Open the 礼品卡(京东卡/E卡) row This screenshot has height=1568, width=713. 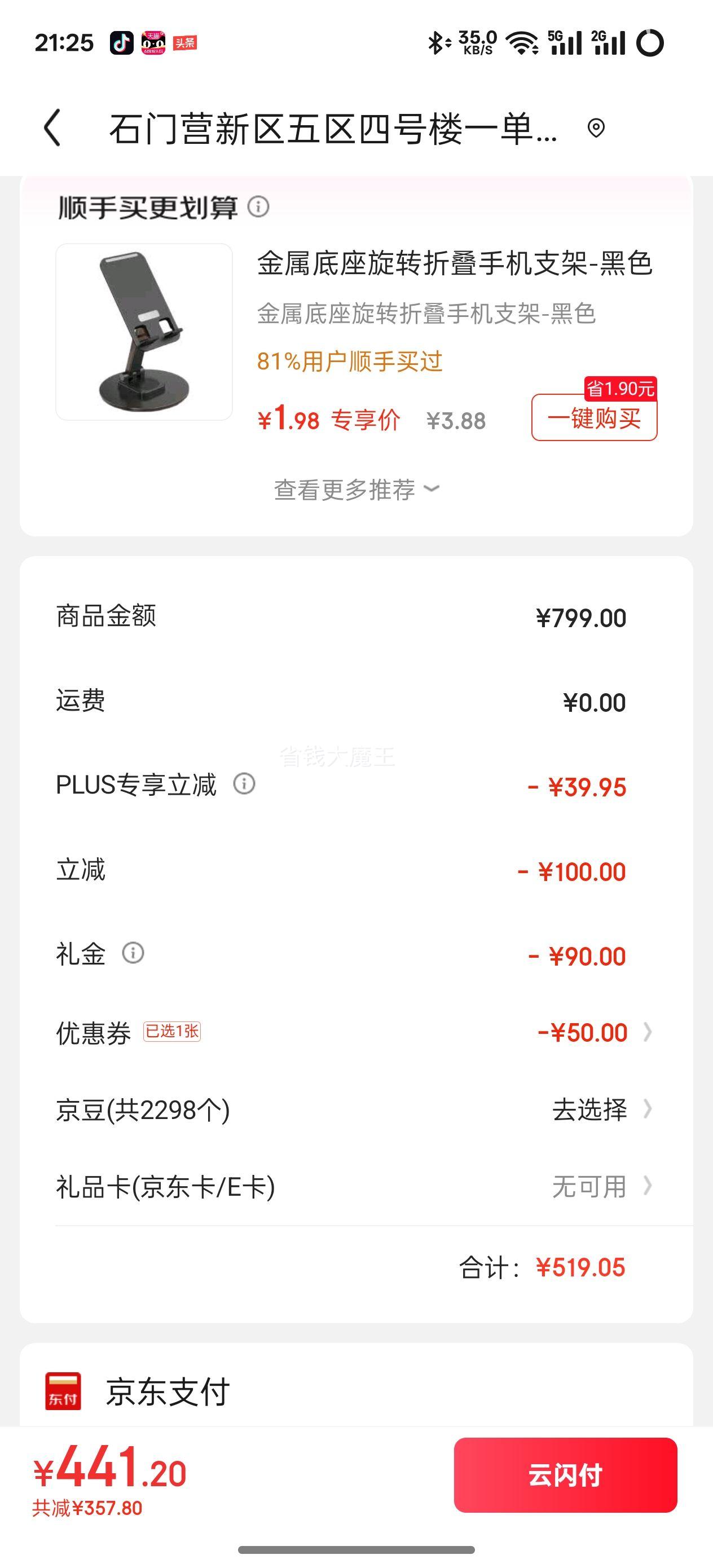[x=356, y=1186]
